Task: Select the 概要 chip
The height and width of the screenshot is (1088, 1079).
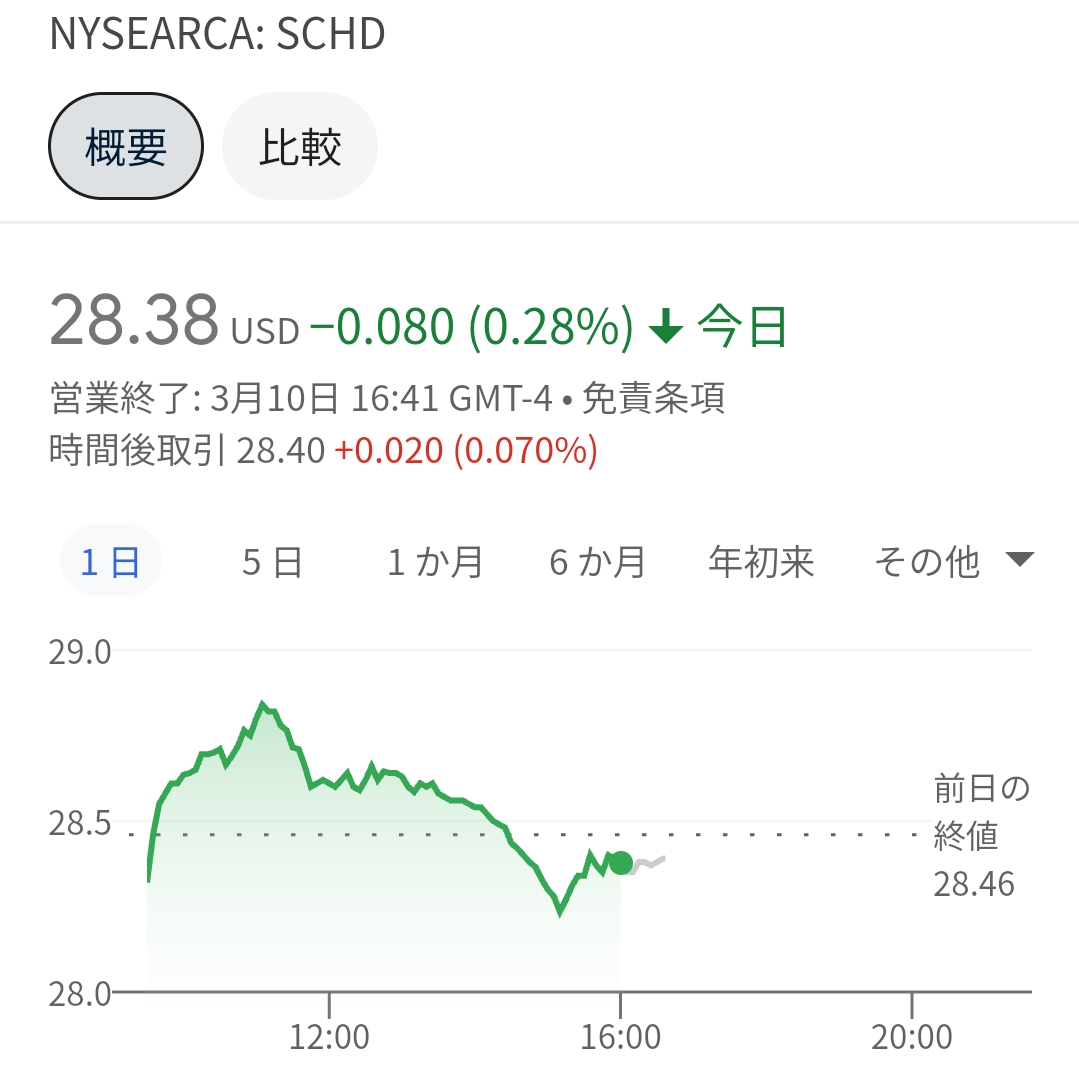Action: click(x=126, y=147)
